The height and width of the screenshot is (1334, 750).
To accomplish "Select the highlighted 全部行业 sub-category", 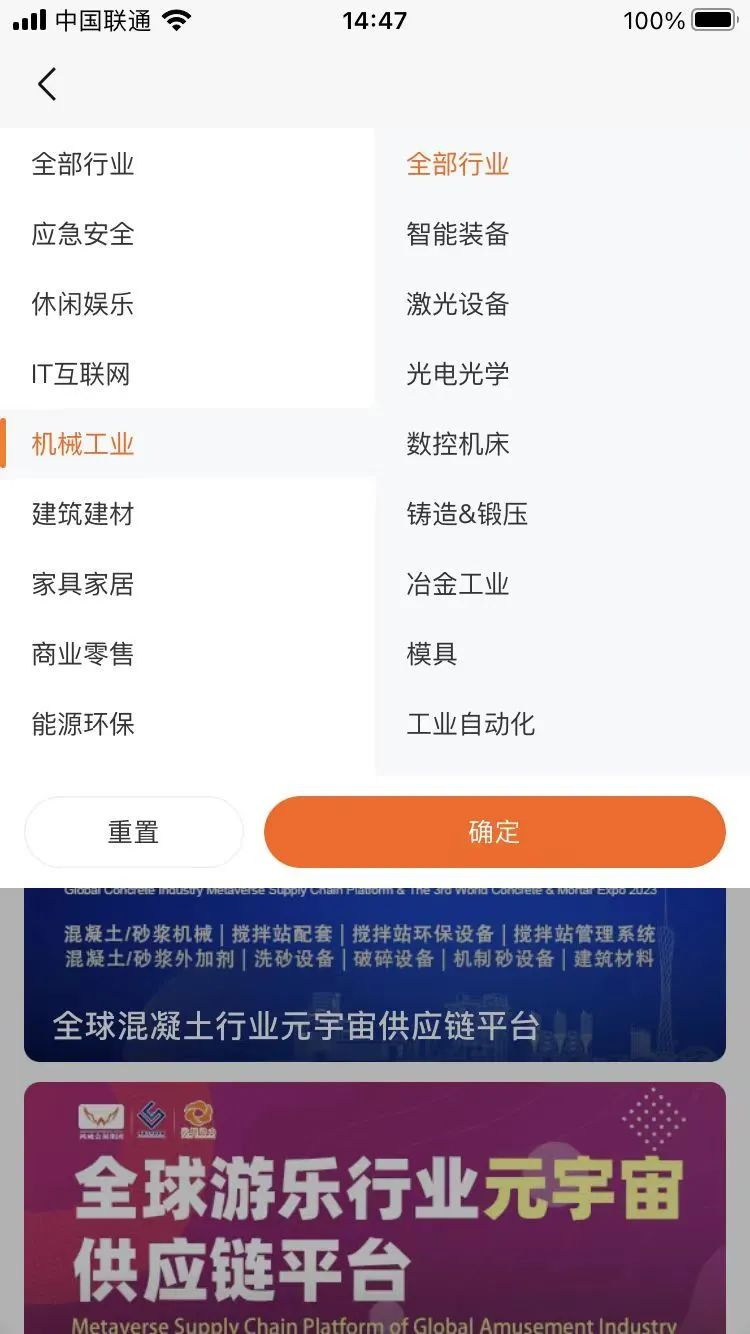I will [x=562, y=163].
